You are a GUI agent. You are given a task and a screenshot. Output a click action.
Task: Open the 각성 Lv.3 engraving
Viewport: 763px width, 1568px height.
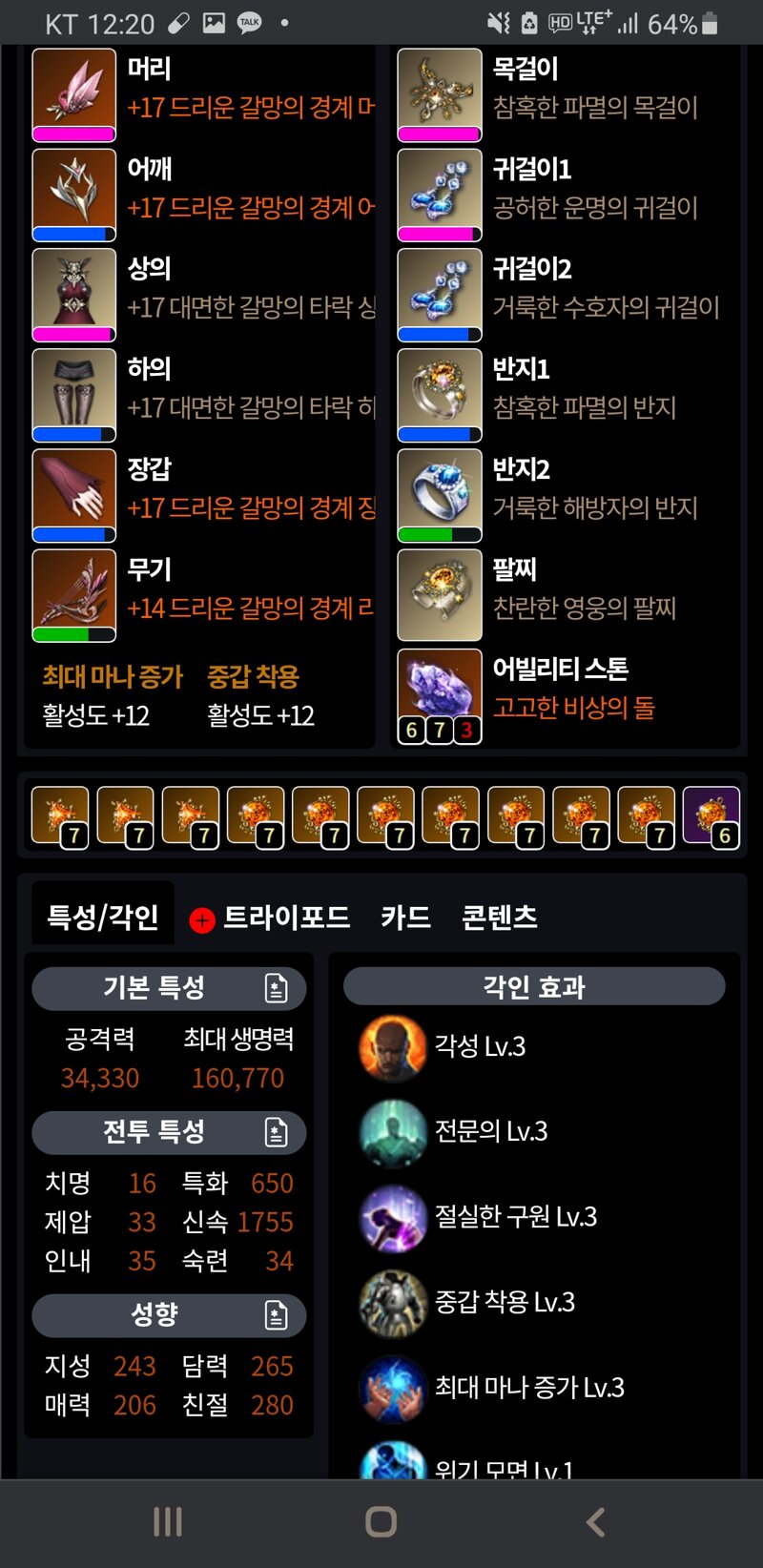coord(392,1047)
